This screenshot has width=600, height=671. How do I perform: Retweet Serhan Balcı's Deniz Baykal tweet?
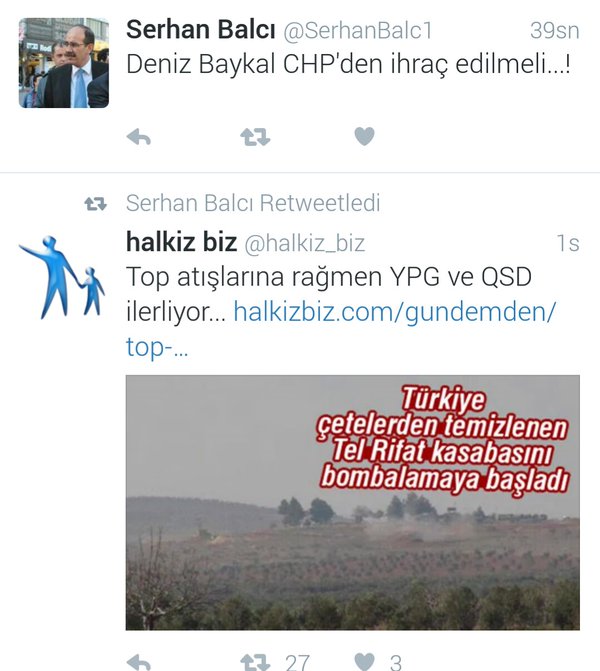pos(255,137)
